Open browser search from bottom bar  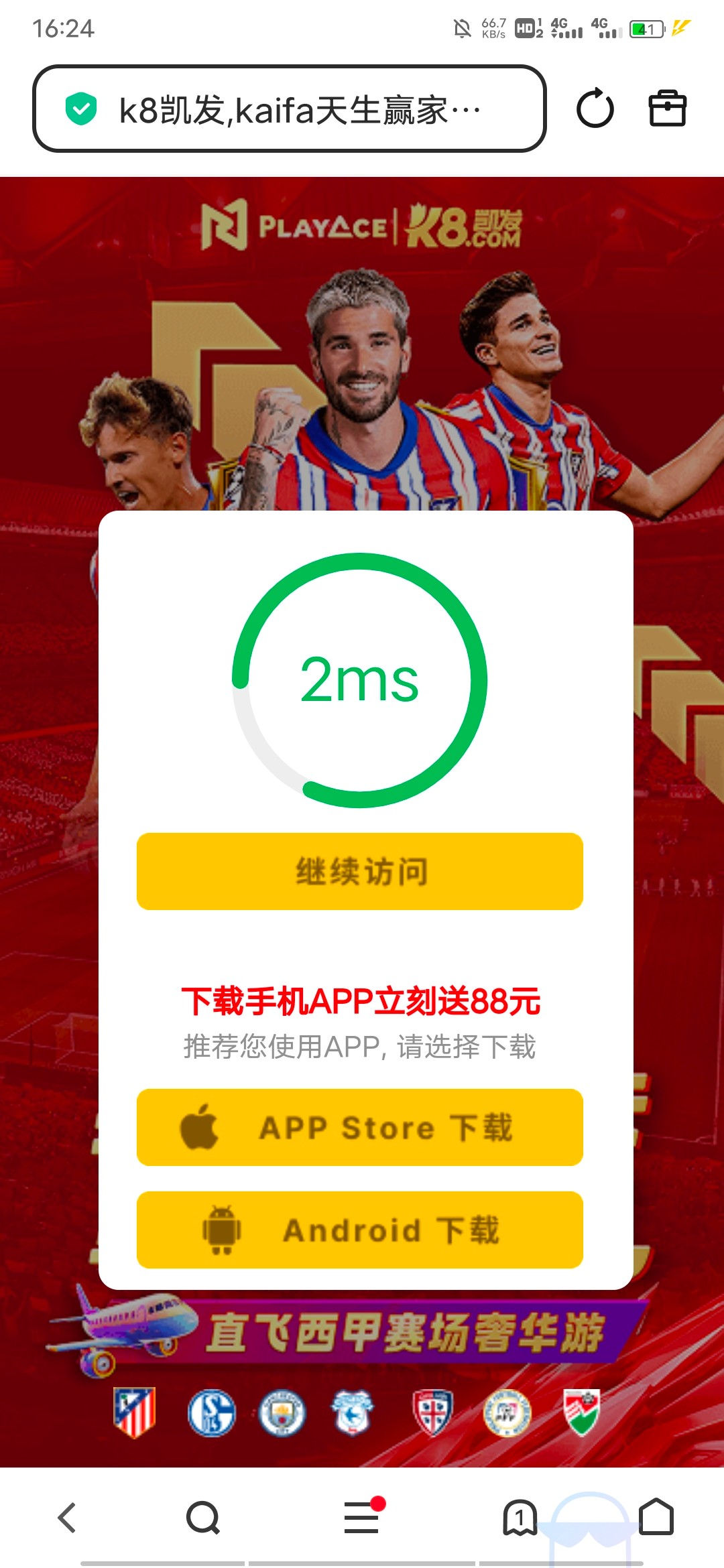[202, 1517]
